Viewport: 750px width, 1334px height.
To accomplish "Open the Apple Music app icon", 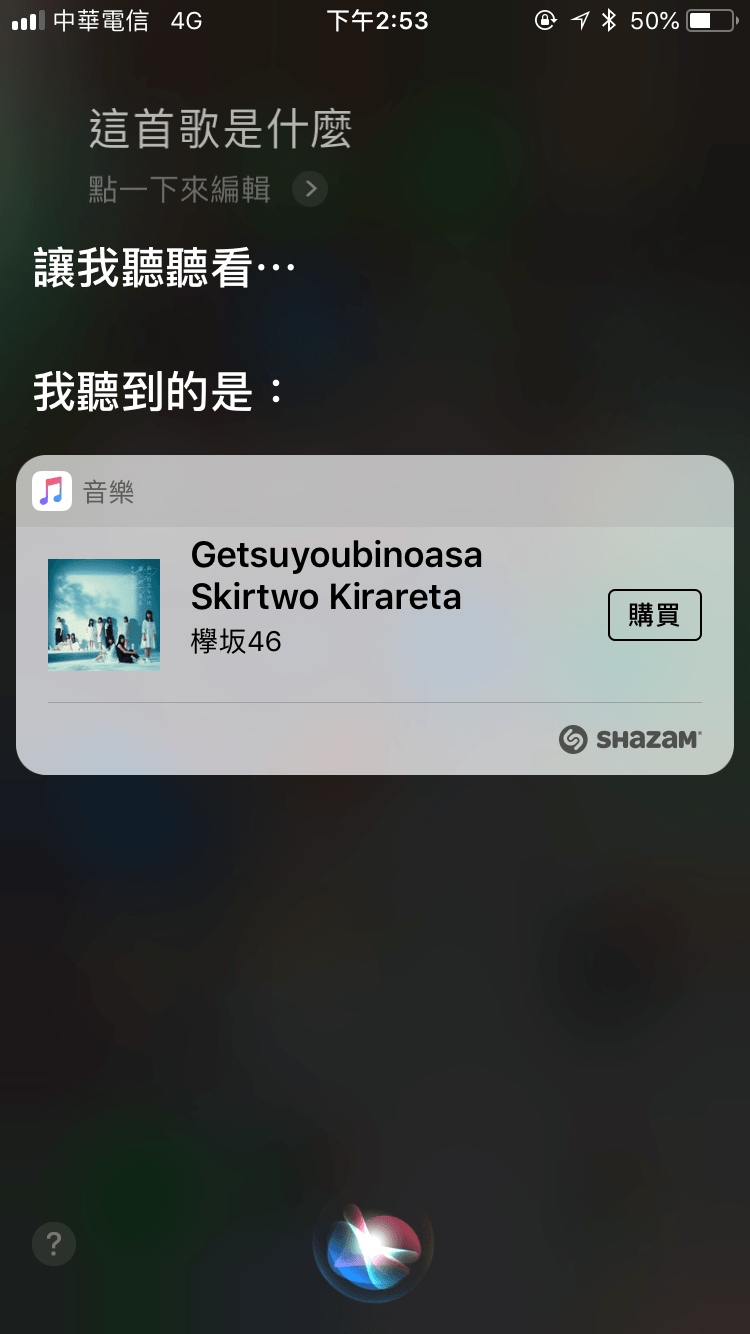I will [x=52, y=492].
